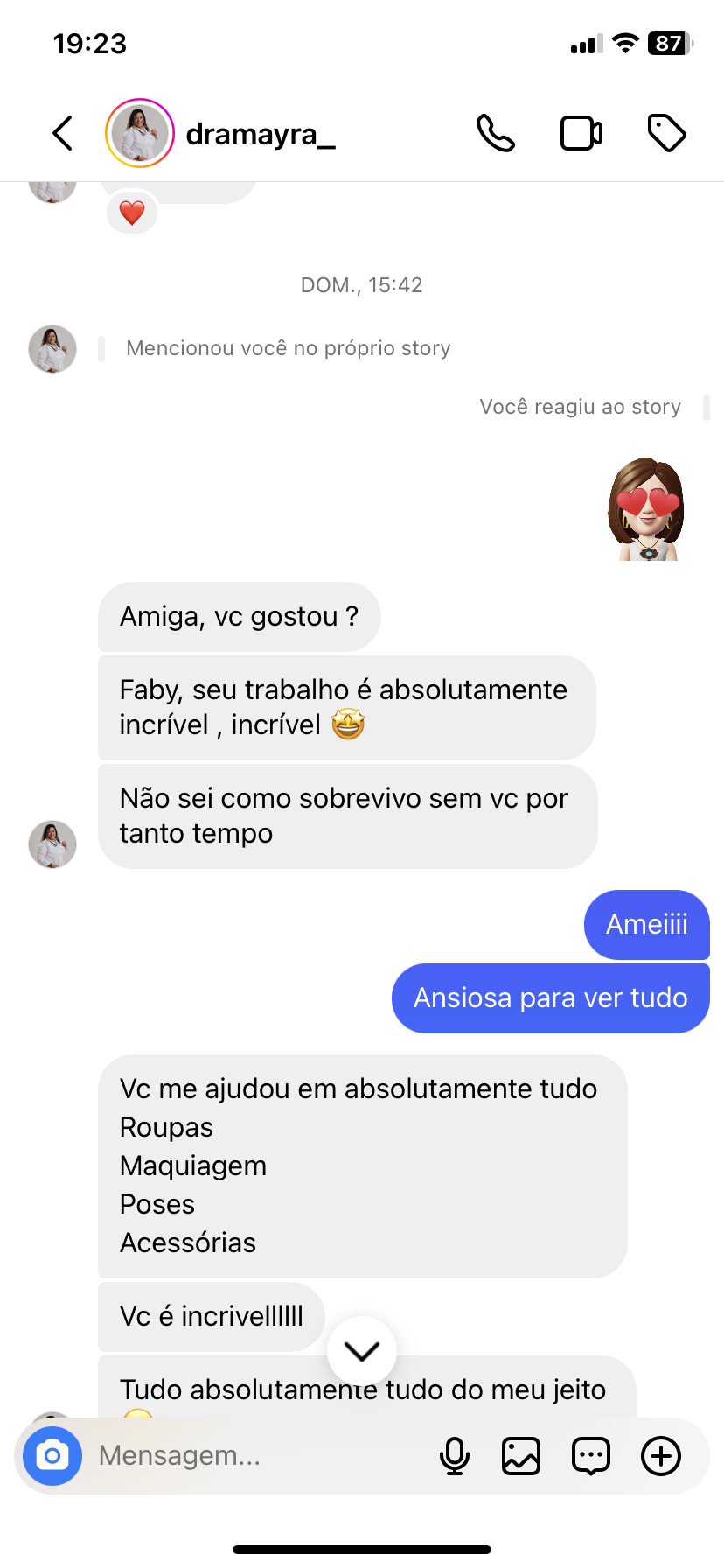724x1568 pixels.
Task: Jump to latest messages with down arrow
Action: coord(361,1351)
